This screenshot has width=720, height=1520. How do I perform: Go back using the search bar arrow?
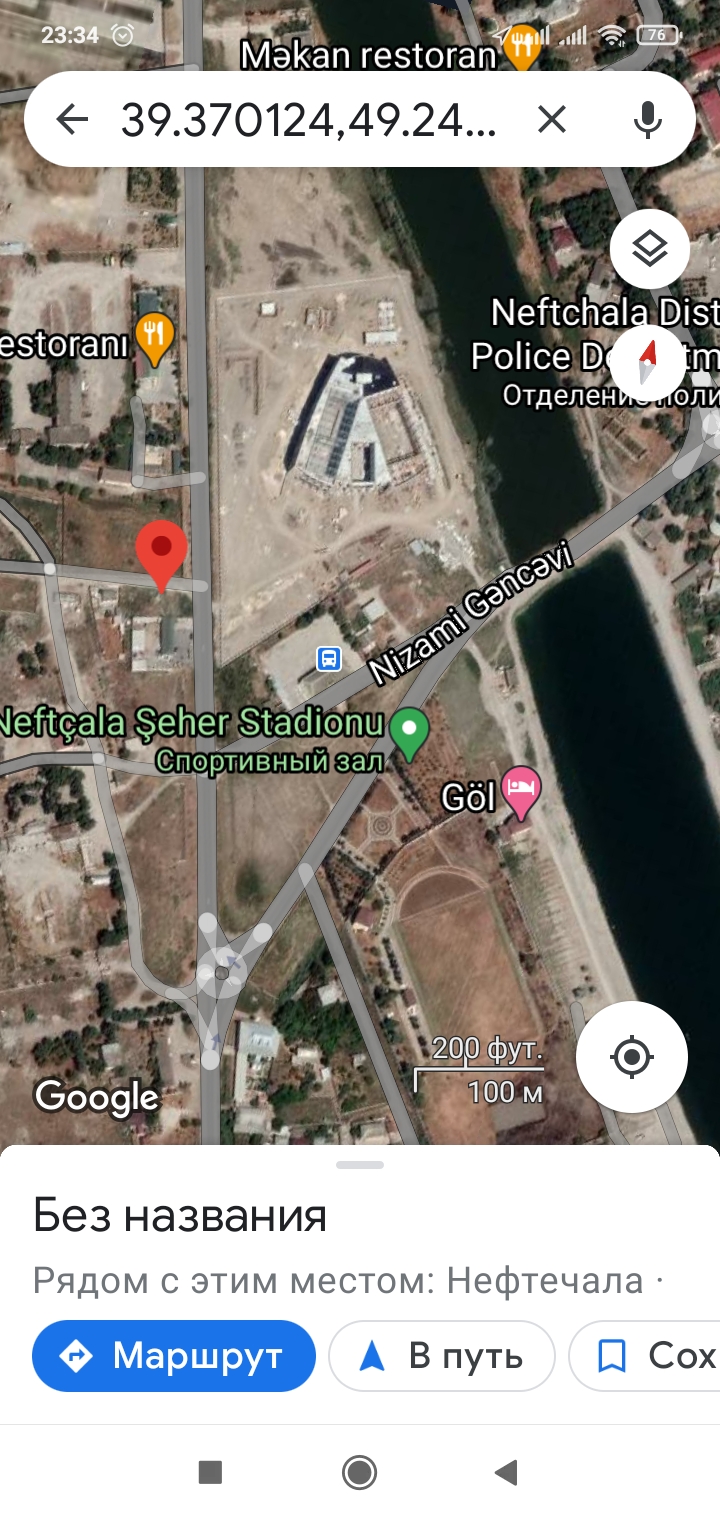(x=72, y=120)
